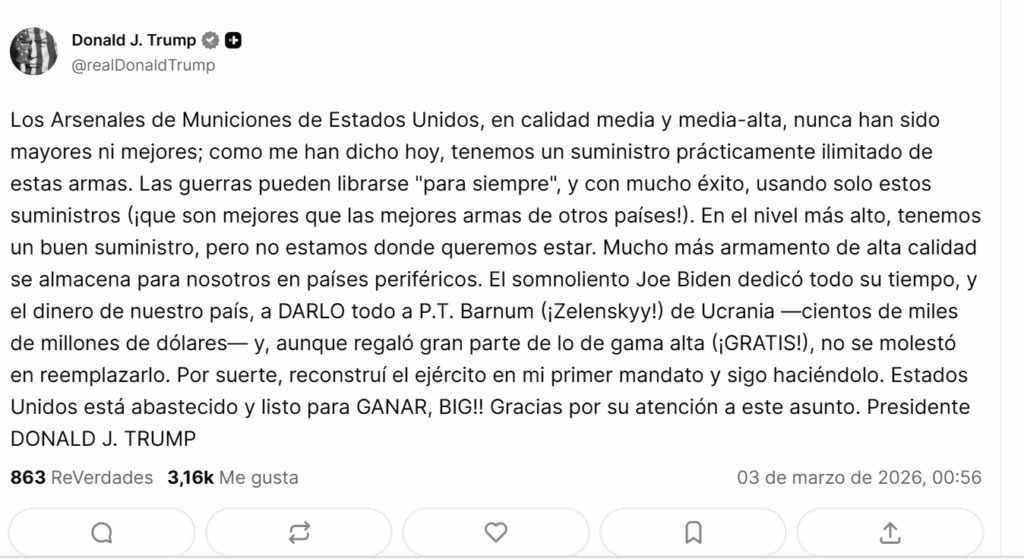Open the @realDonaldTrump profile handle

[x=143, y=65]
